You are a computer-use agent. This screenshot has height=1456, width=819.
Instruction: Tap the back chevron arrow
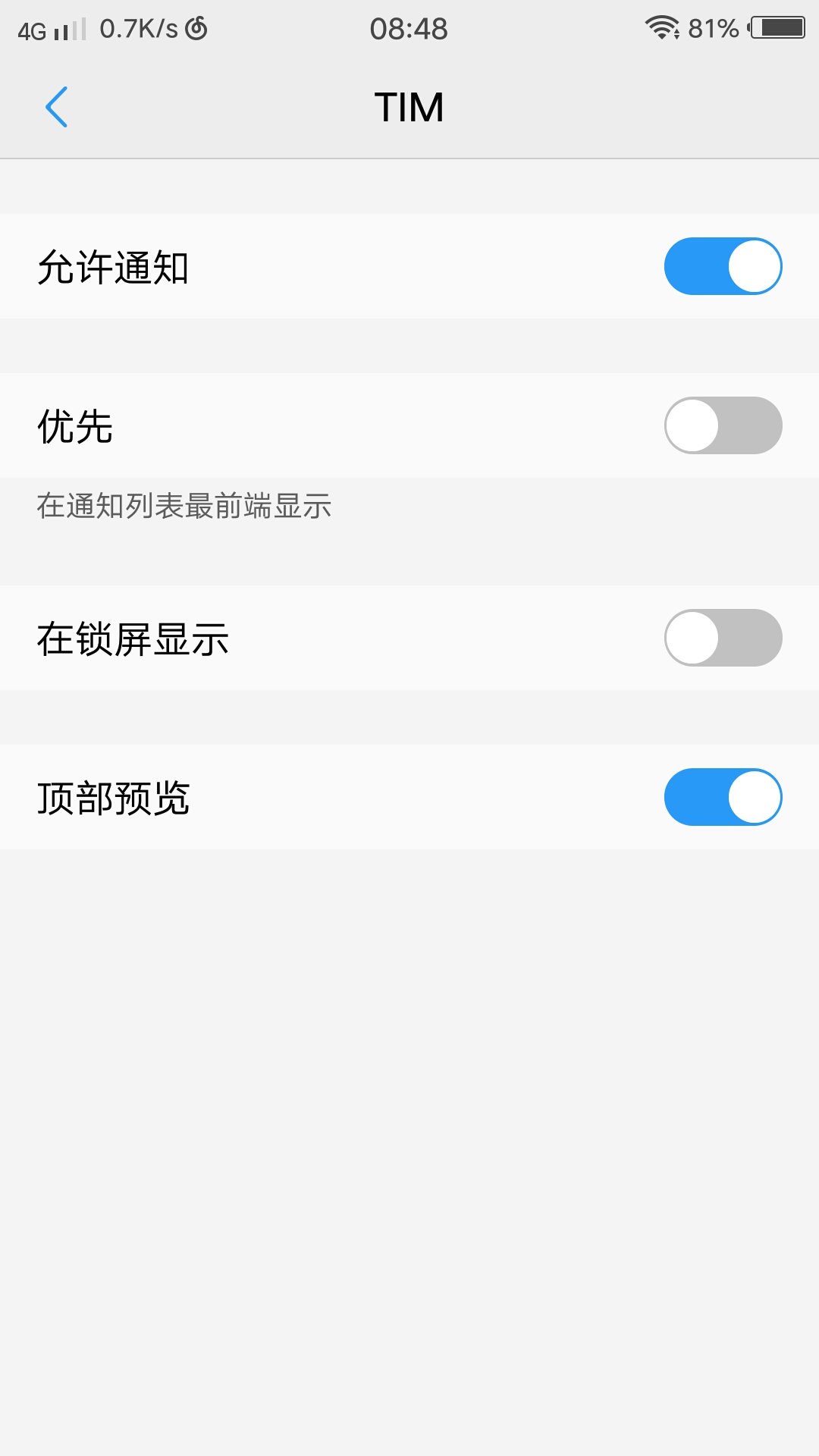pyautogui.click(x=58, y=106)
